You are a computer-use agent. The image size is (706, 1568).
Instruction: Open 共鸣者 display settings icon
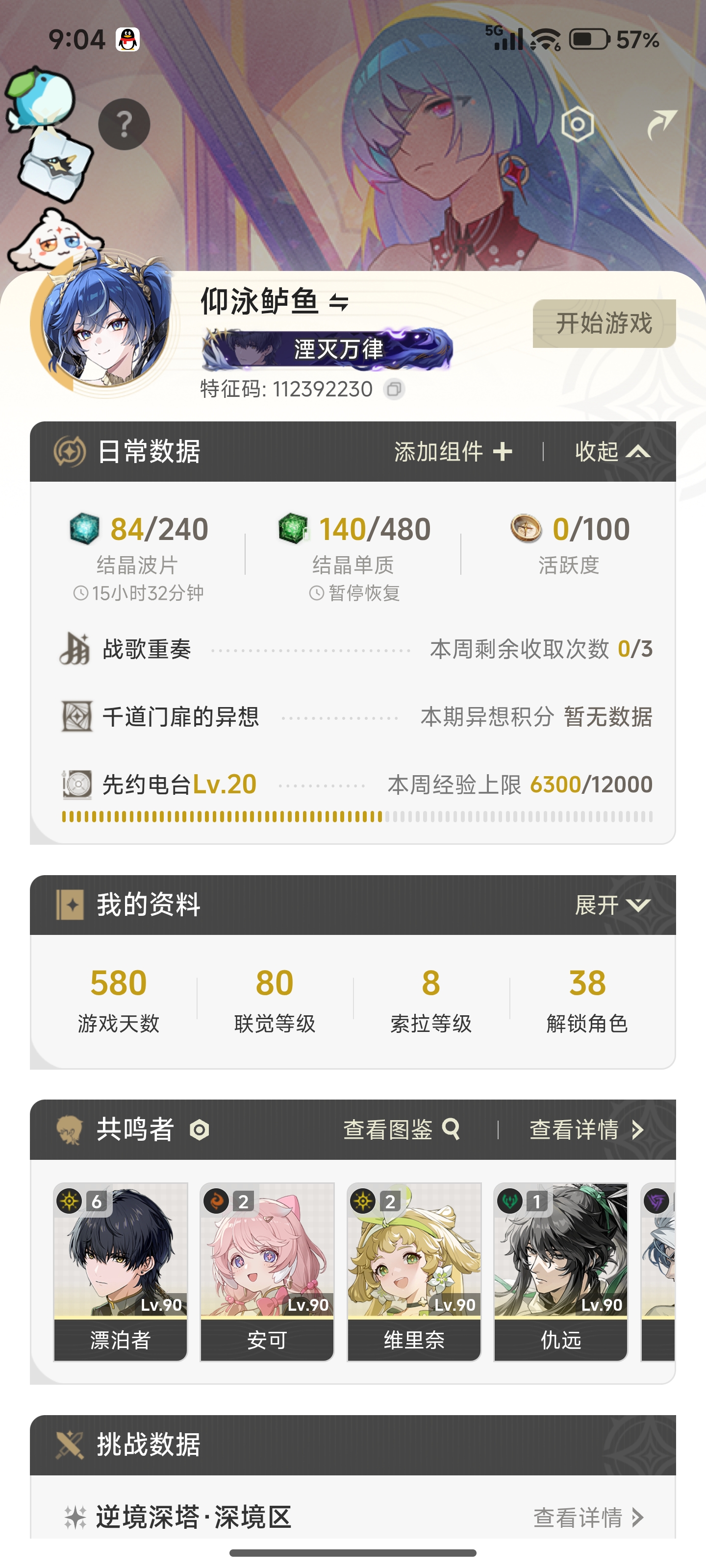click(199, 1130)
